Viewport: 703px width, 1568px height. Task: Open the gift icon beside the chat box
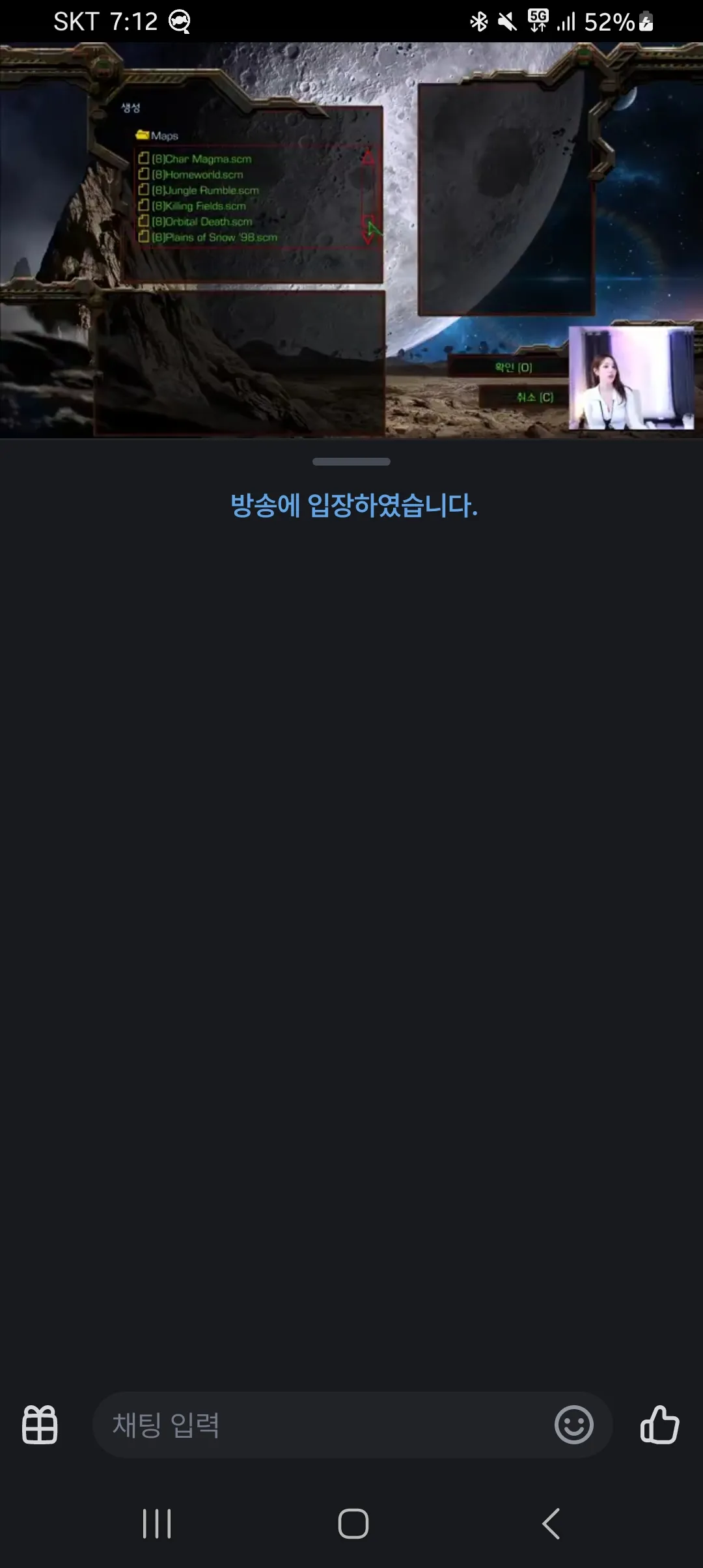tap(40, 1425)
